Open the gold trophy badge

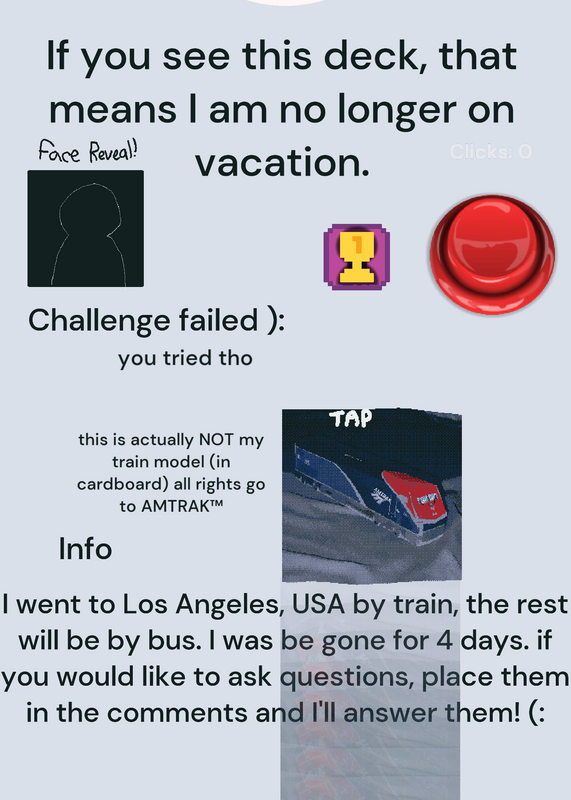coord(357,257)
